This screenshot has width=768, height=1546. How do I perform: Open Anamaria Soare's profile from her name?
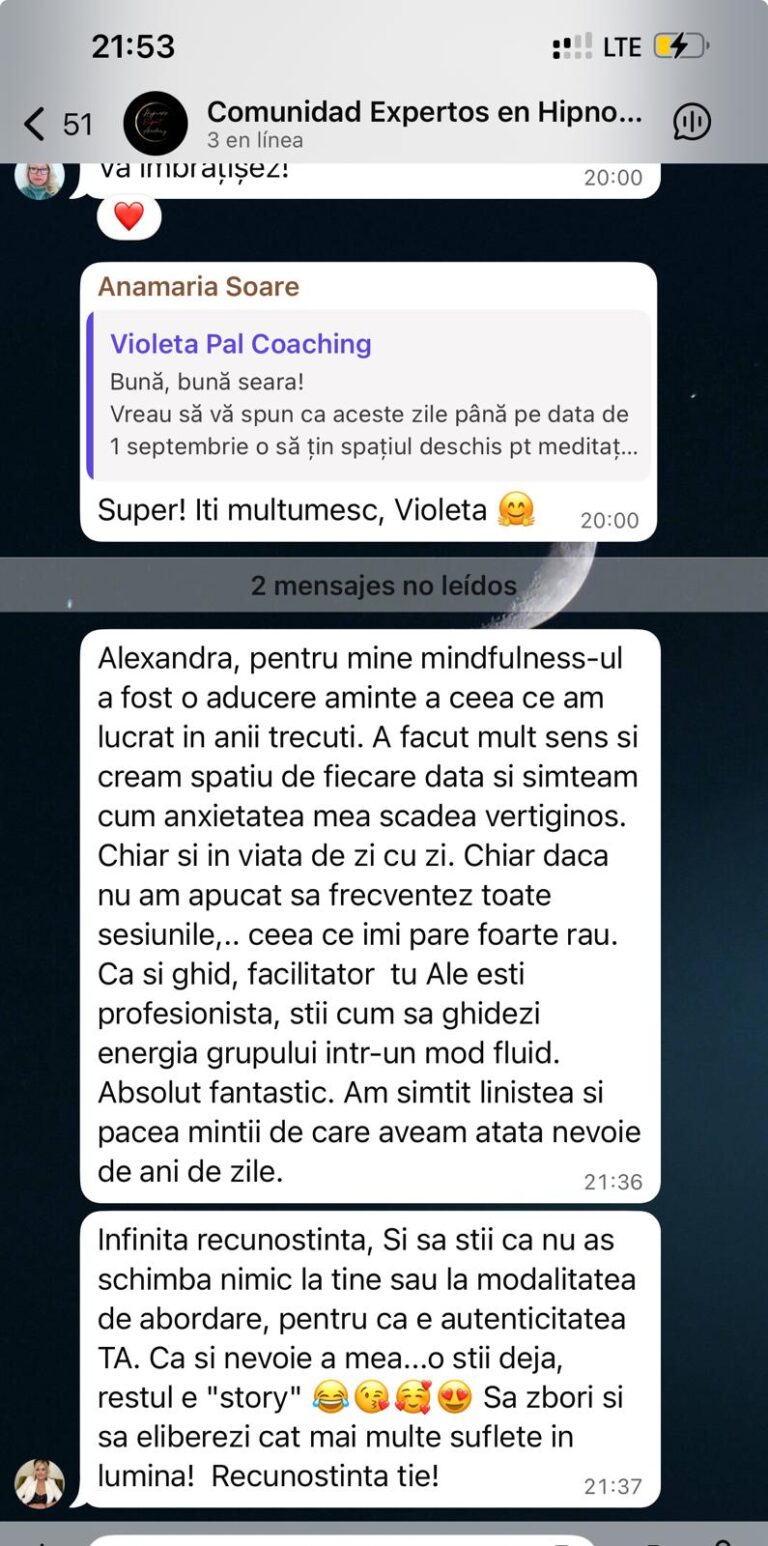(x=199, y=287)
